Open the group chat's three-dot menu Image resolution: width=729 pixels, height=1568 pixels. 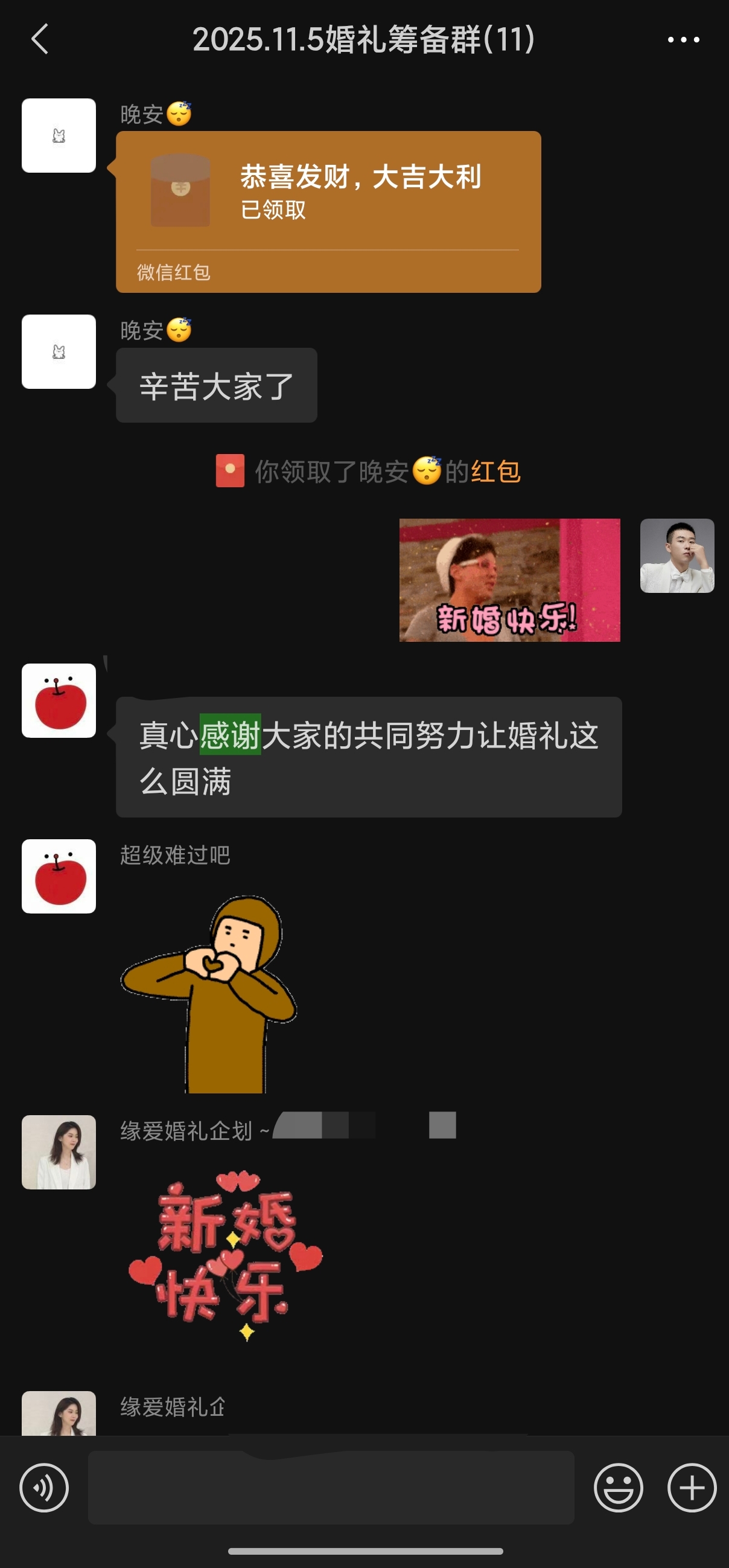(683, 40)
